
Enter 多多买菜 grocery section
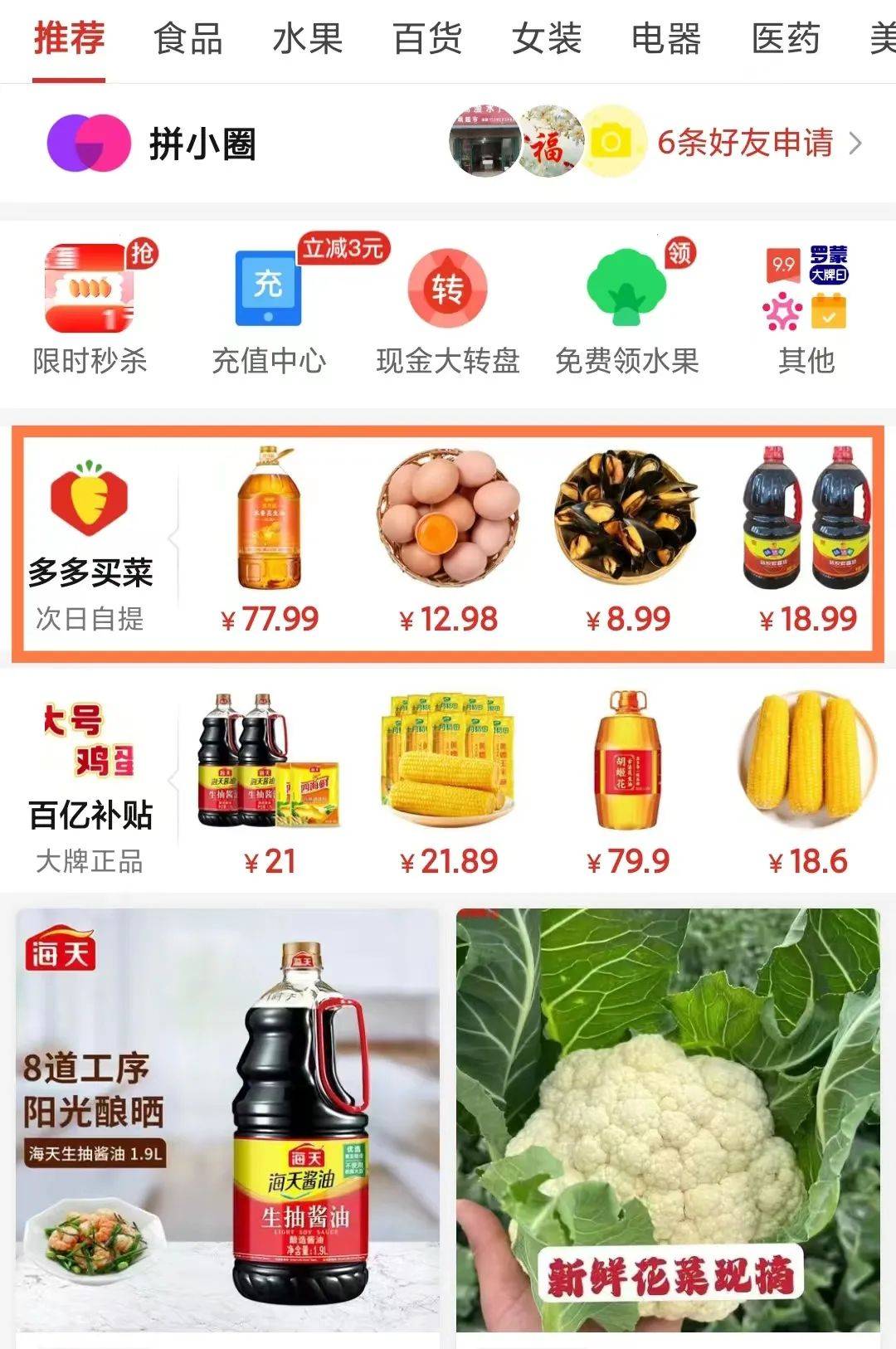point(90,545)
